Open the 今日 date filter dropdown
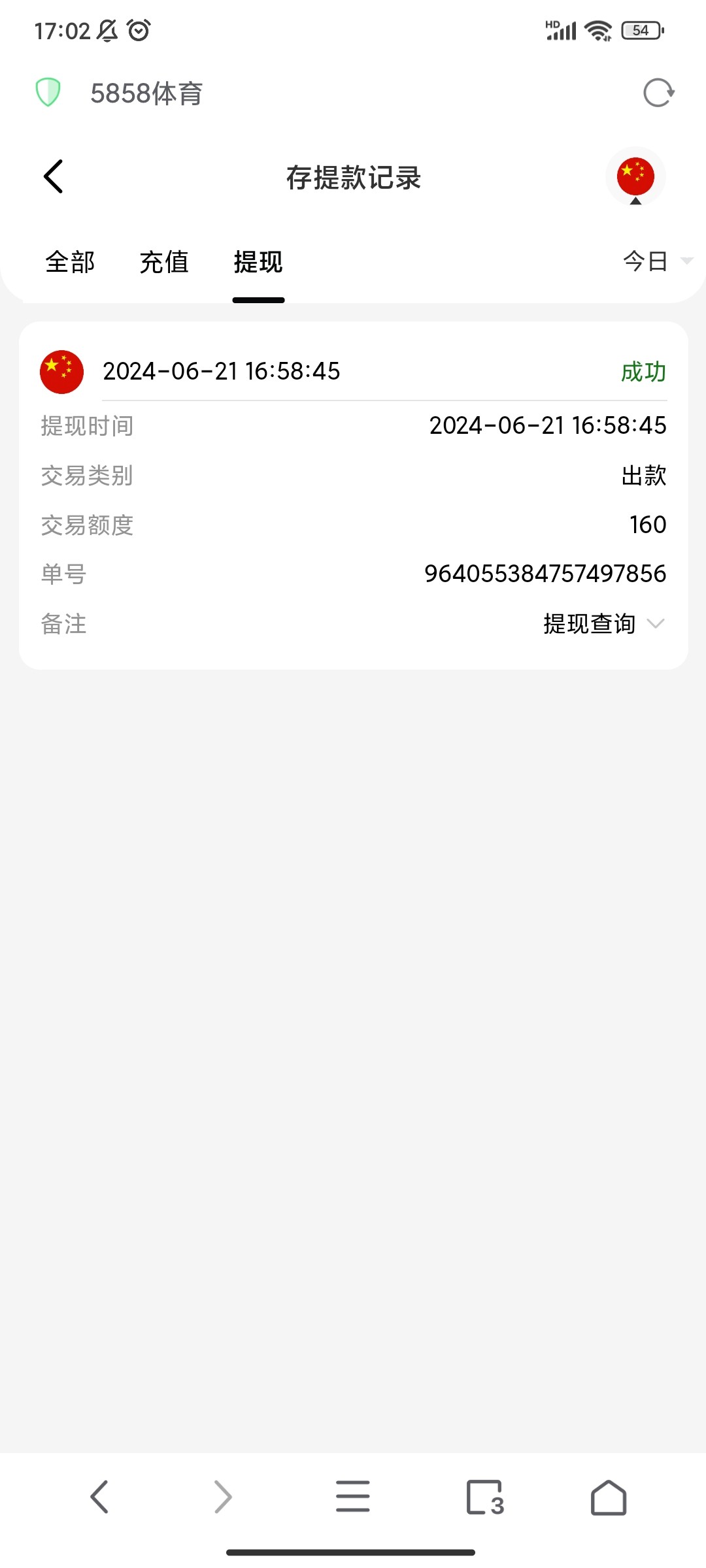Viewport: 706px width, 1568px height. click(656, 261)
